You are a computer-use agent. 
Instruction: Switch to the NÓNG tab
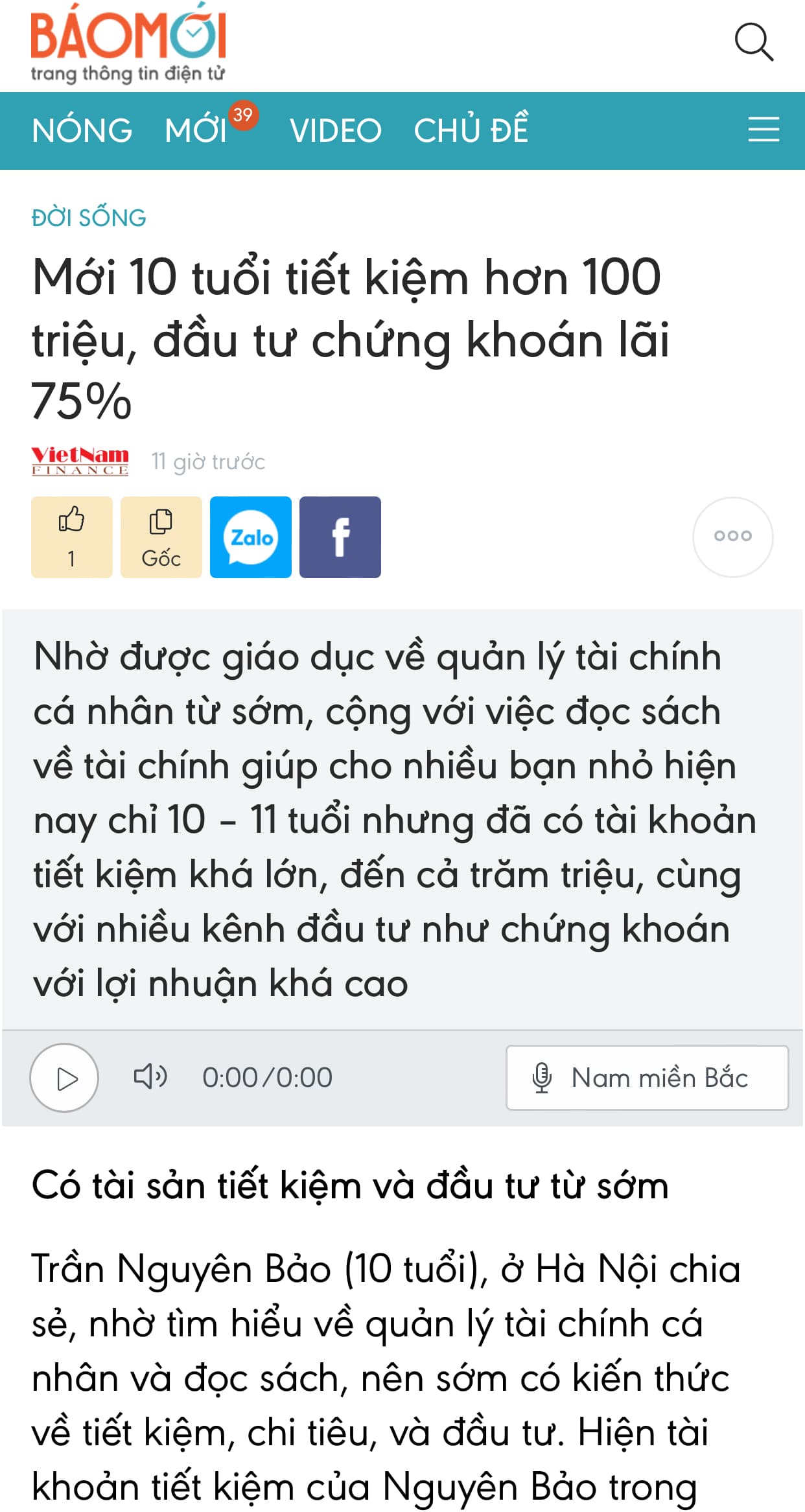(82, 130)
